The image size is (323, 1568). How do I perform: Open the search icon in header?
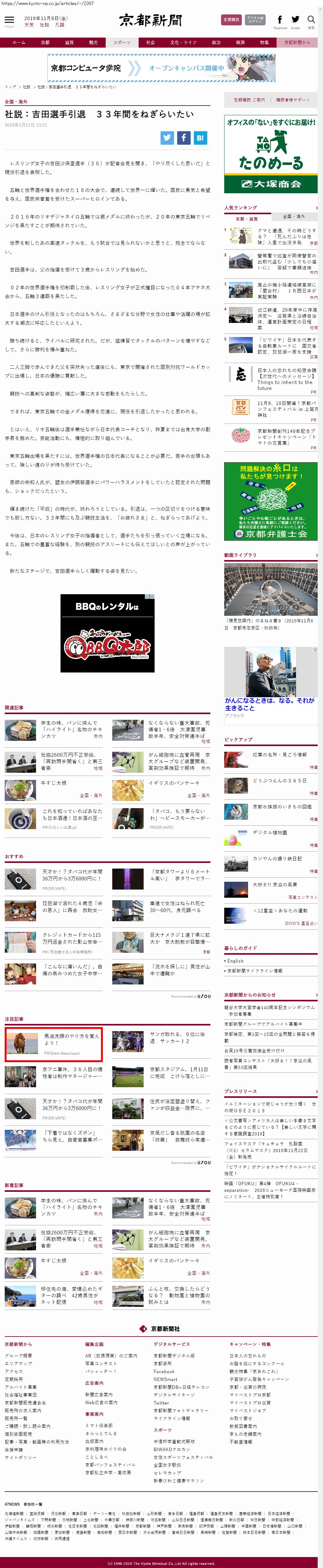(x=311, y=20)
